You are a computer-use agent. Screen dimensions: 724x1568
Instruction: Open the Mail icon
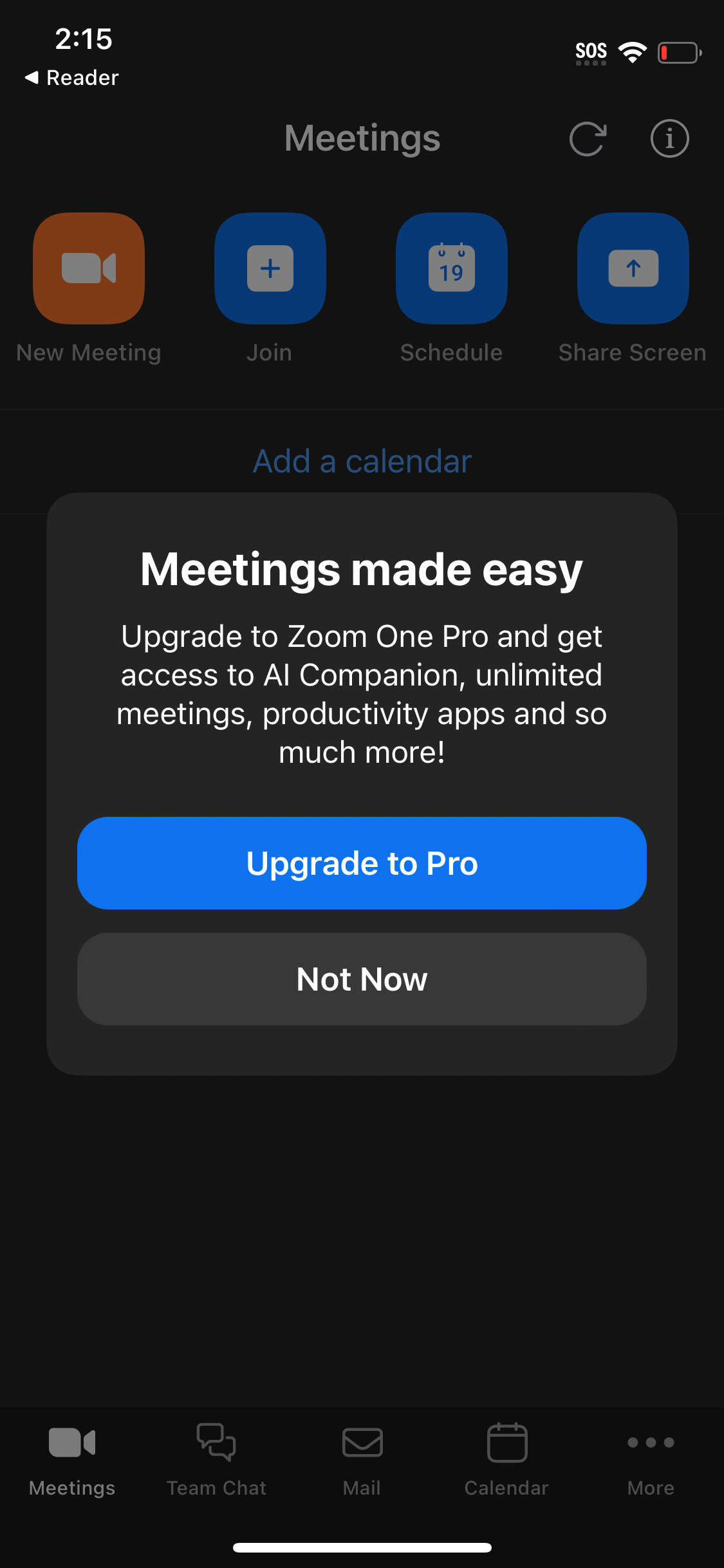click(362, 1442)
